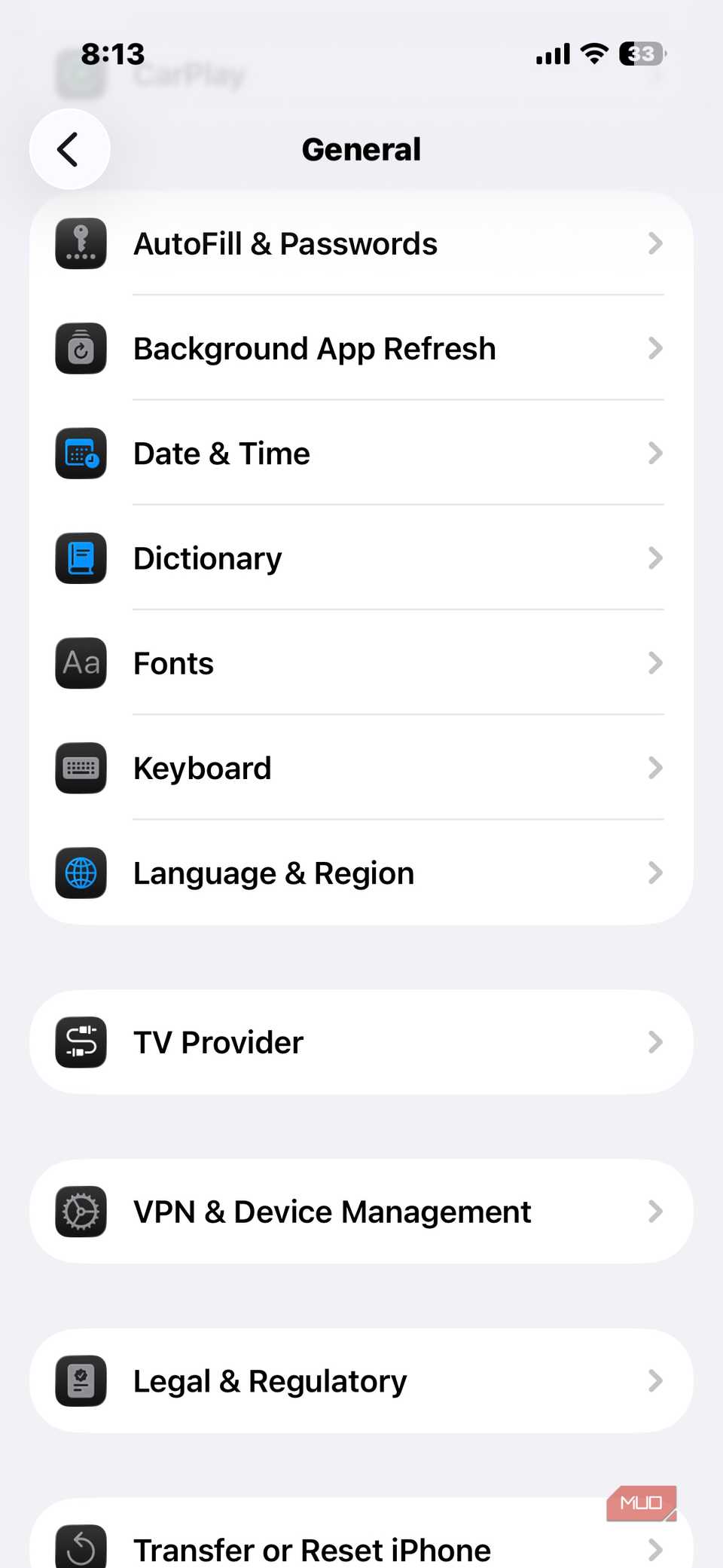Open AutoFill & Passwords settings
723x1568 pixels.
tap(360, 243)
